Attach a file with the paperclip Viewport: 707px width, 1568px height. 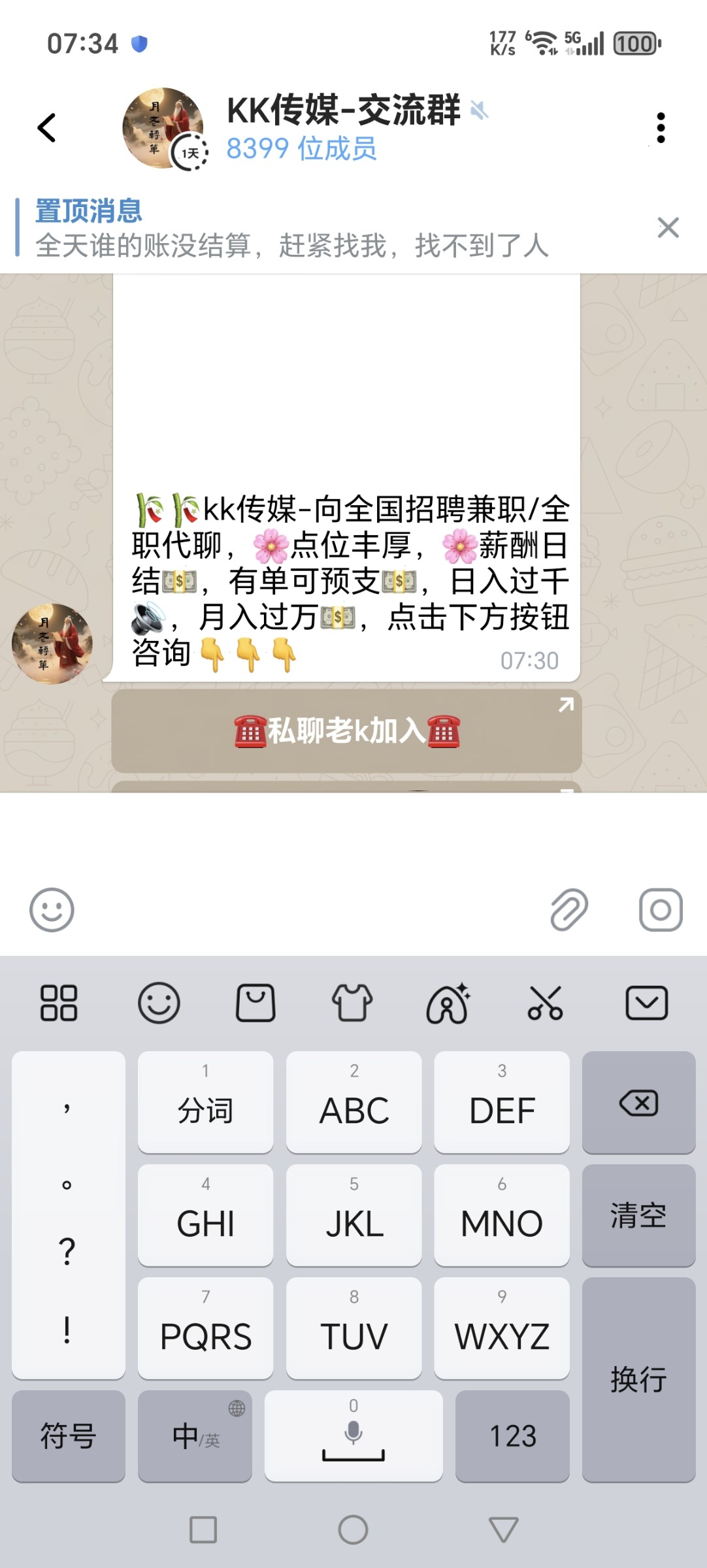(568, 909)
